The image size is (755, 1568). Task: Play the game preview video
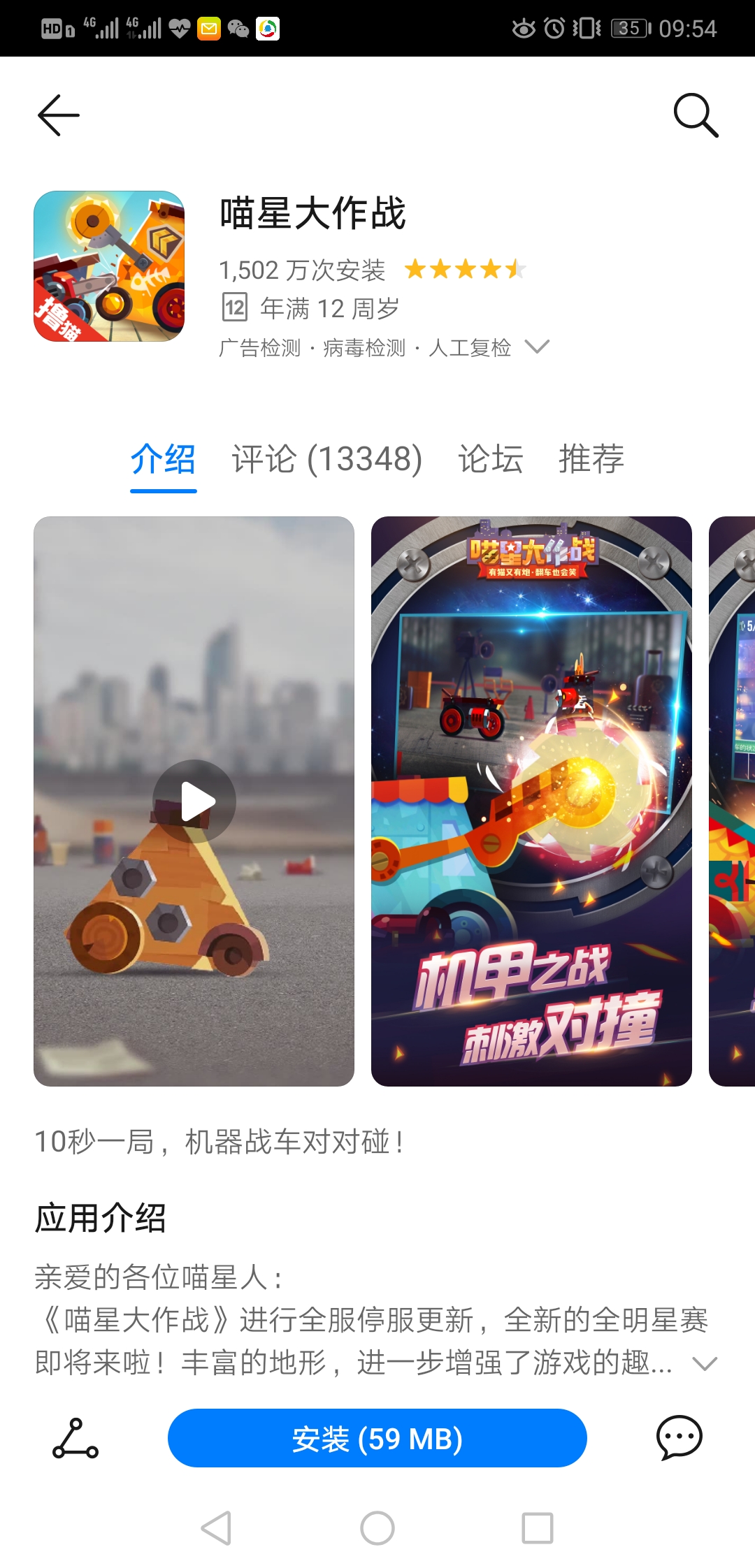tap(194, 801)
